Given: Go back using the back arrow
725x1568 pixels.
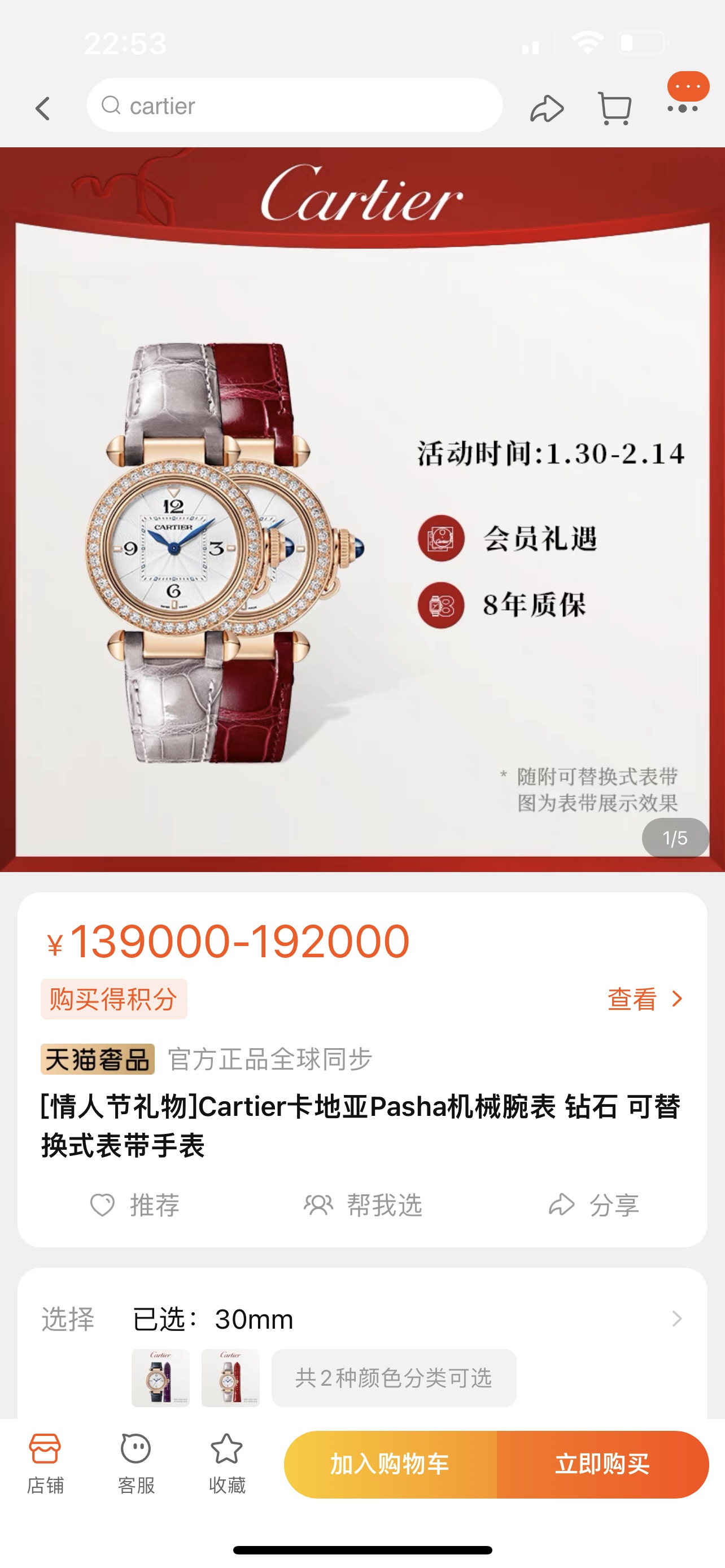Looking at the screenshot, I should click(x=42, y=108).
